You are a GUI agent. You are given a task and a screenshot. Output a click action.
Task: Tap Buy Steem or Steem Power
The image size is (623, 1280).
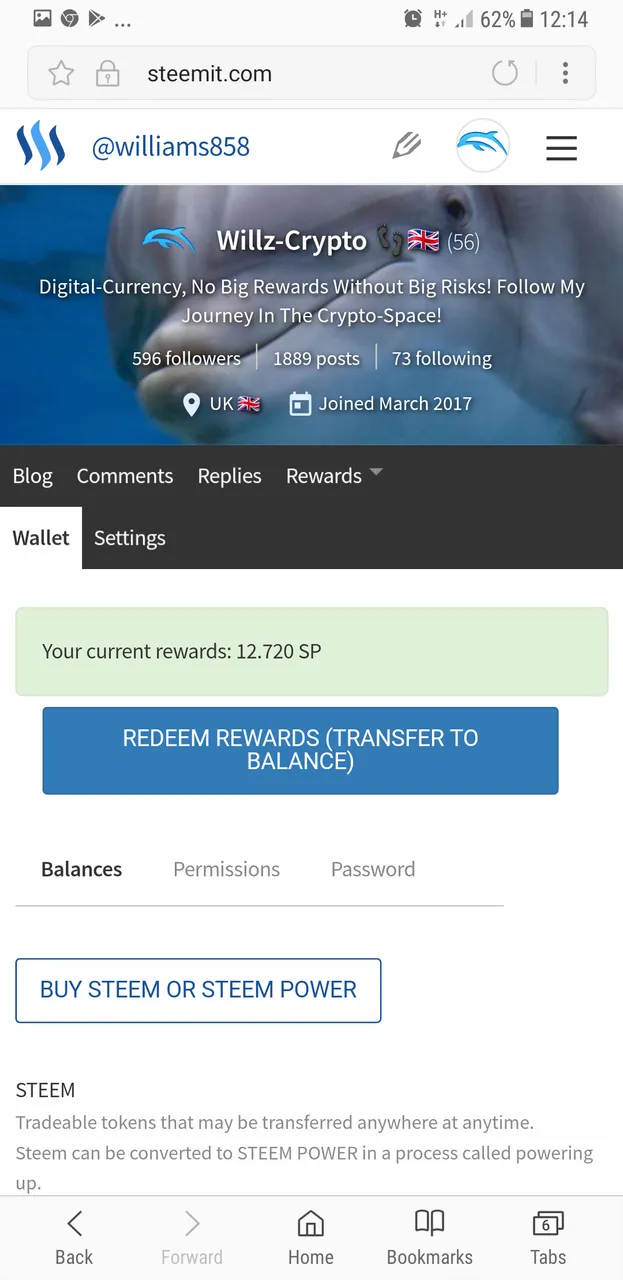click(198, 990)
